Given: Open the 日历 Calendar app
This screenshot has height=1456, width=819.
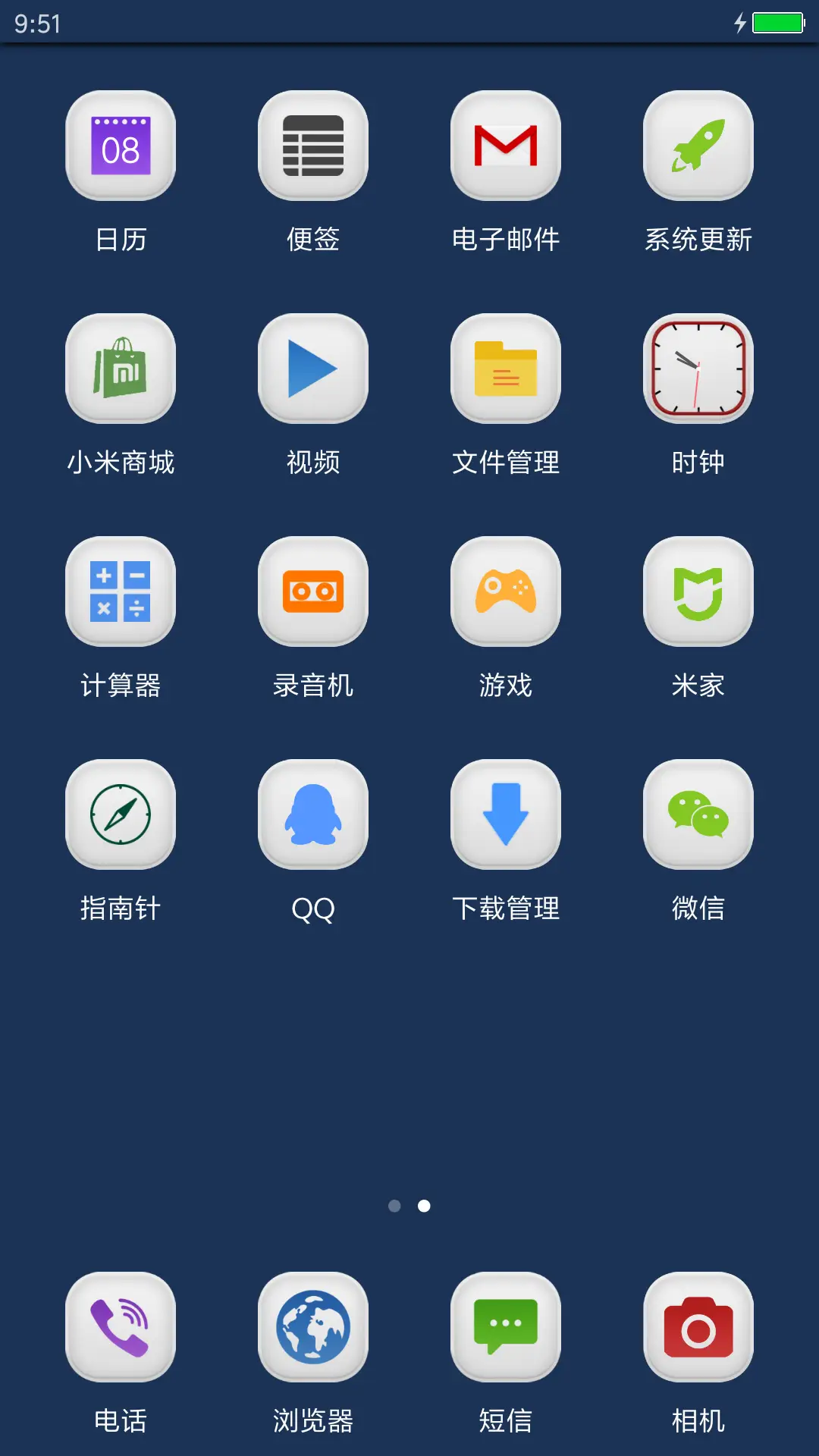Looking at the screenshot, I should point(121,145).
